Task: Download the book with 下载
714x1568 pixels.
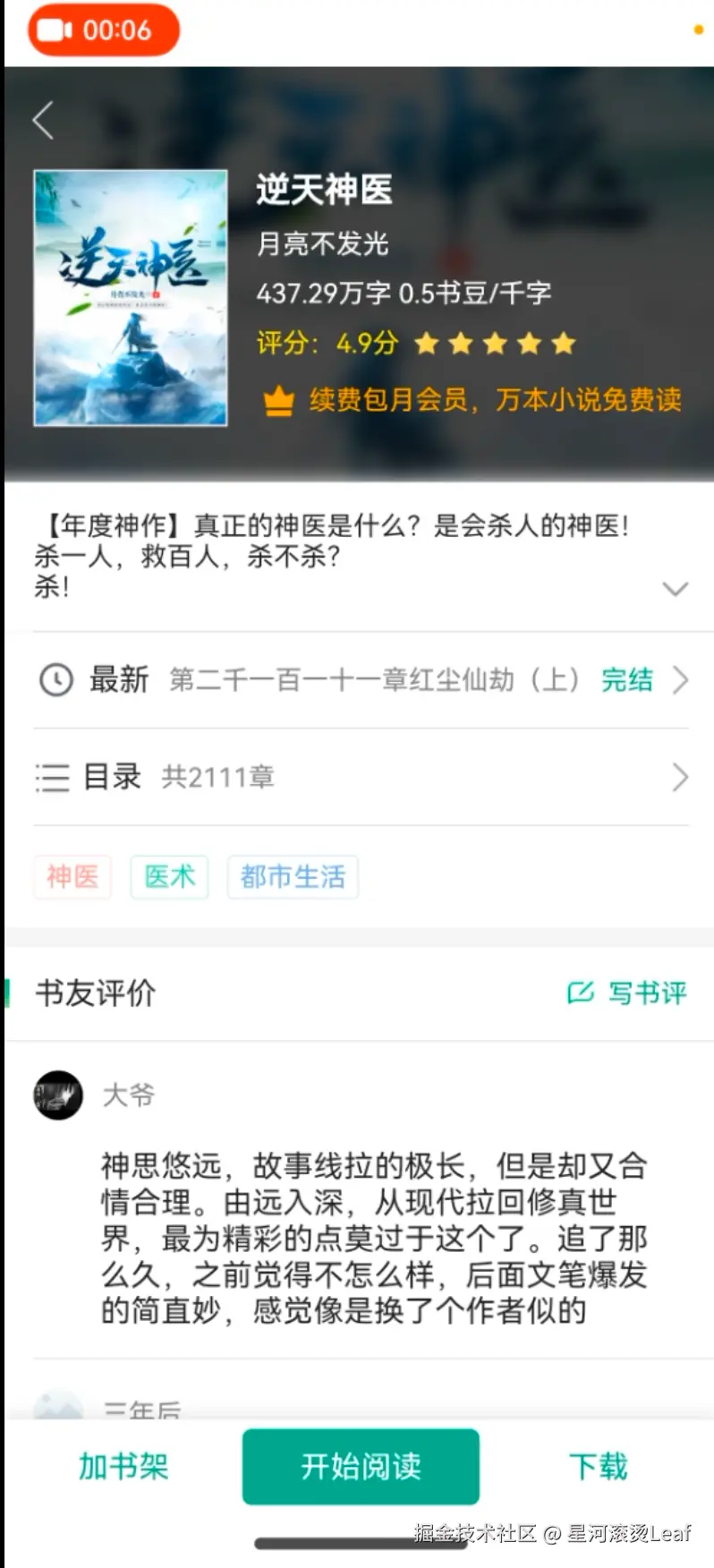Action: click(x=598, y=1466)
